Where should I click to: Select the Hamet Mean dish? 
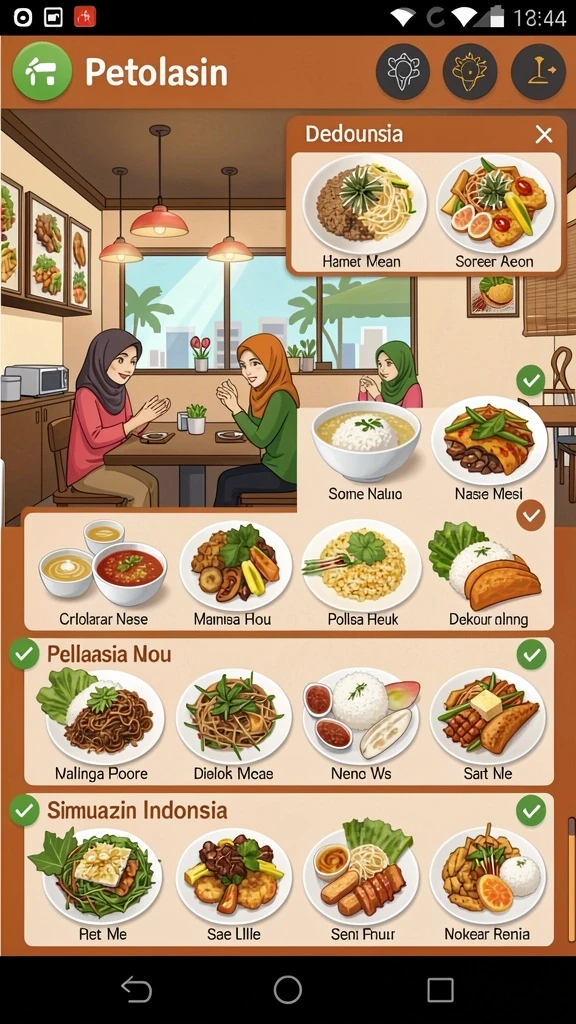[x=362, y=212]
